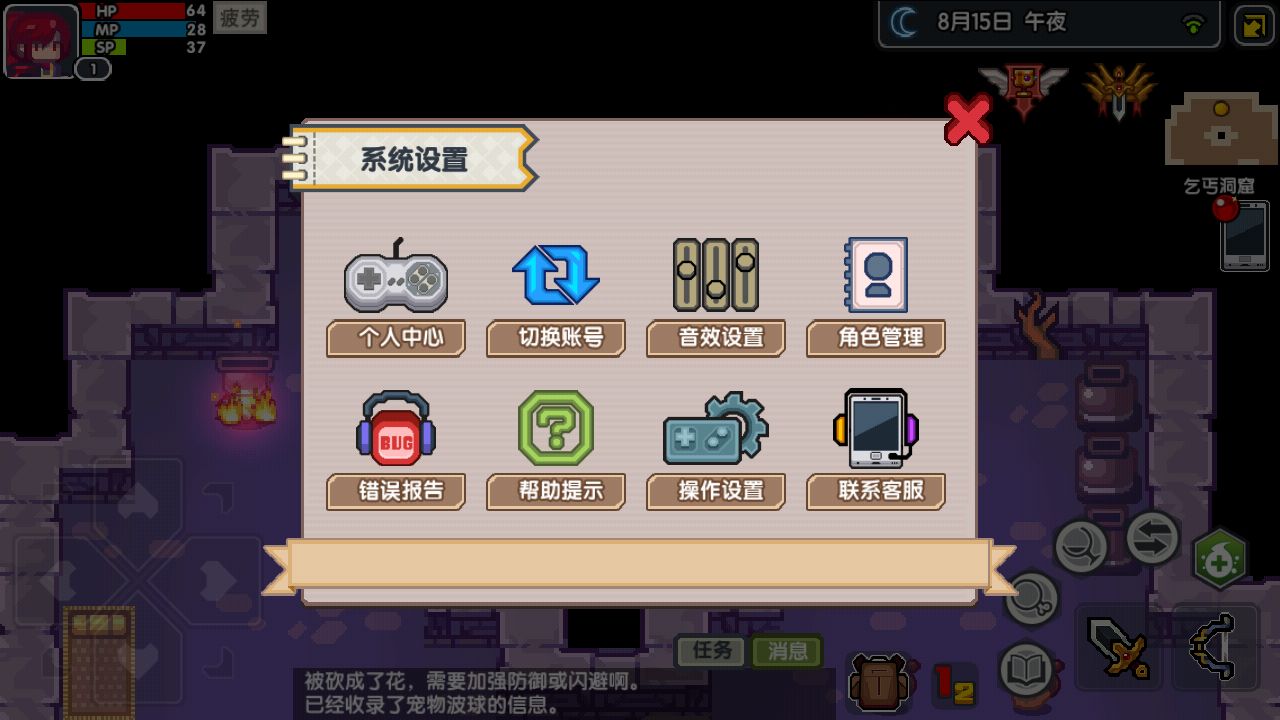The image size is (1280, 720).
Task: Open 个人中心 personal center
Action: [396, 296]
